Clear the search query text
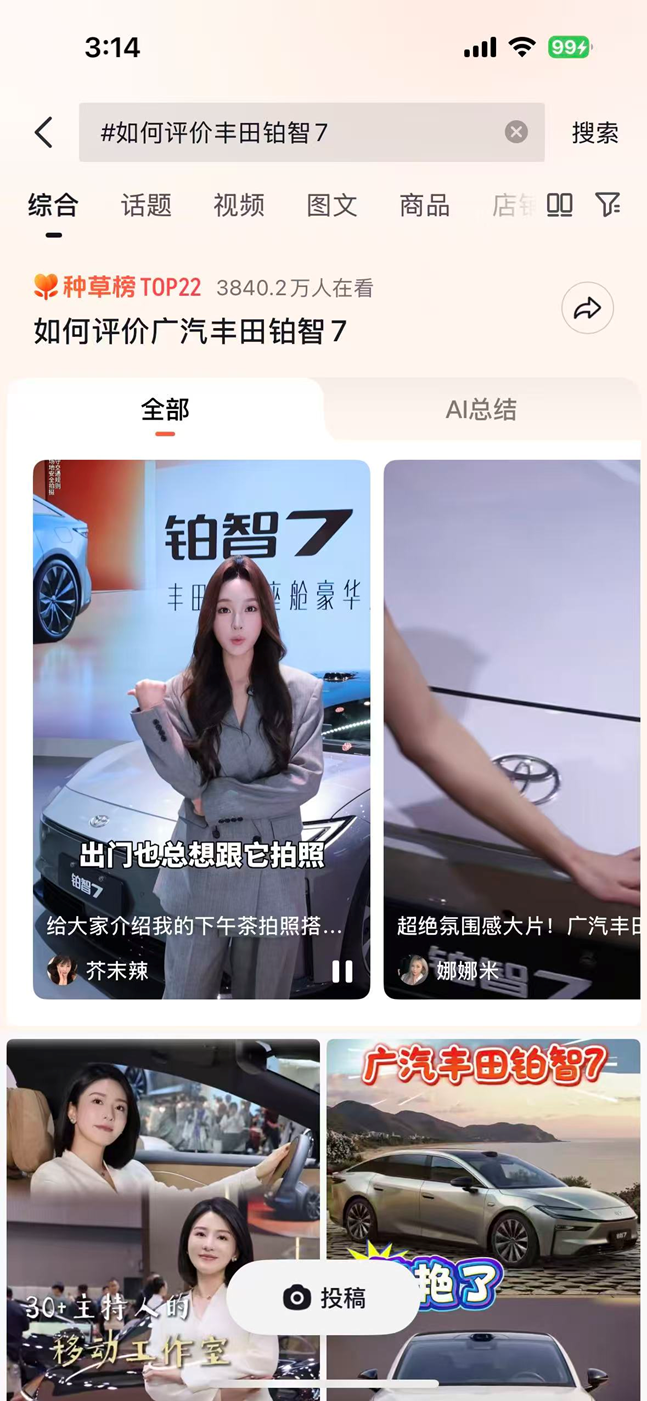647x1401 pixels. click(515, 132)
